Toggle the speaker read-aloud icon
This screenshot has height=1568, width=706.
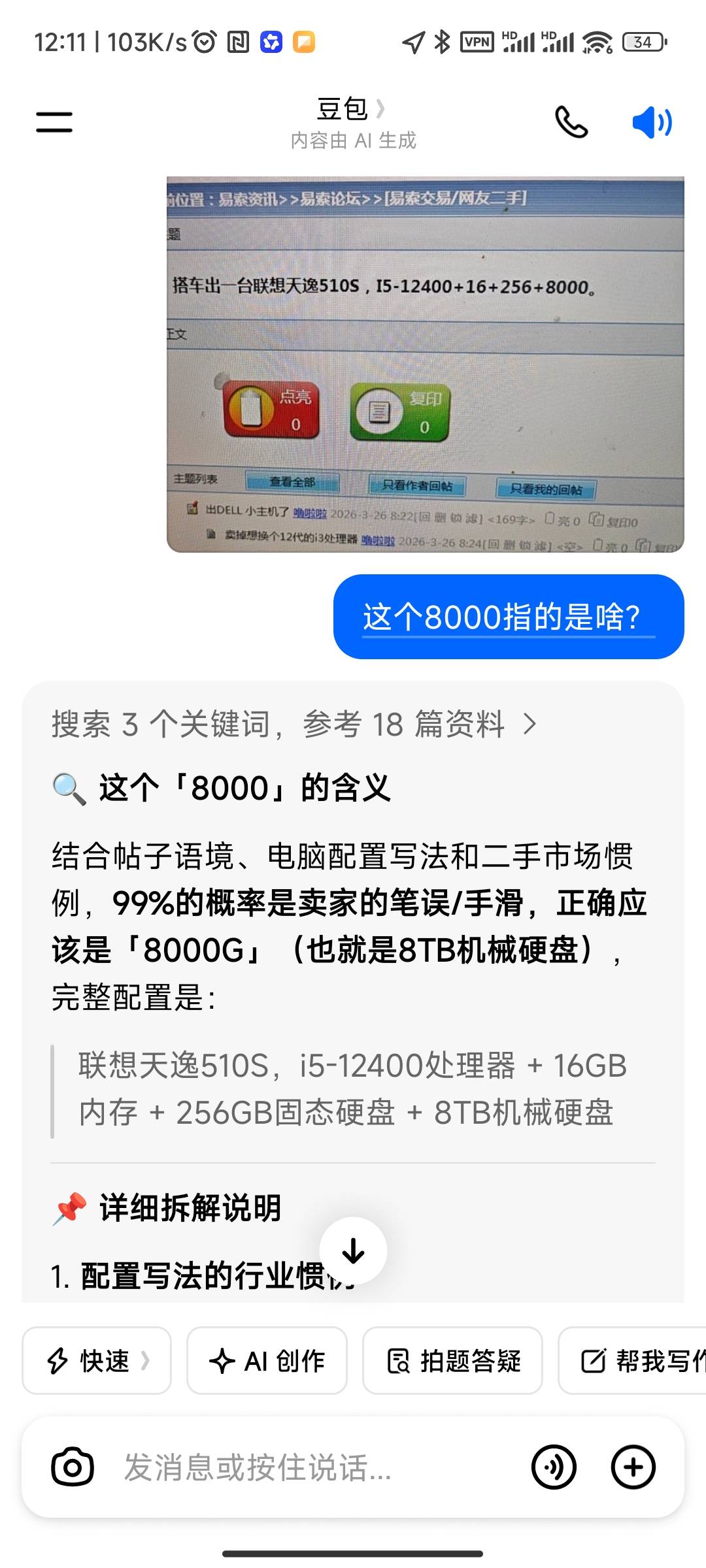click(652, 122)
